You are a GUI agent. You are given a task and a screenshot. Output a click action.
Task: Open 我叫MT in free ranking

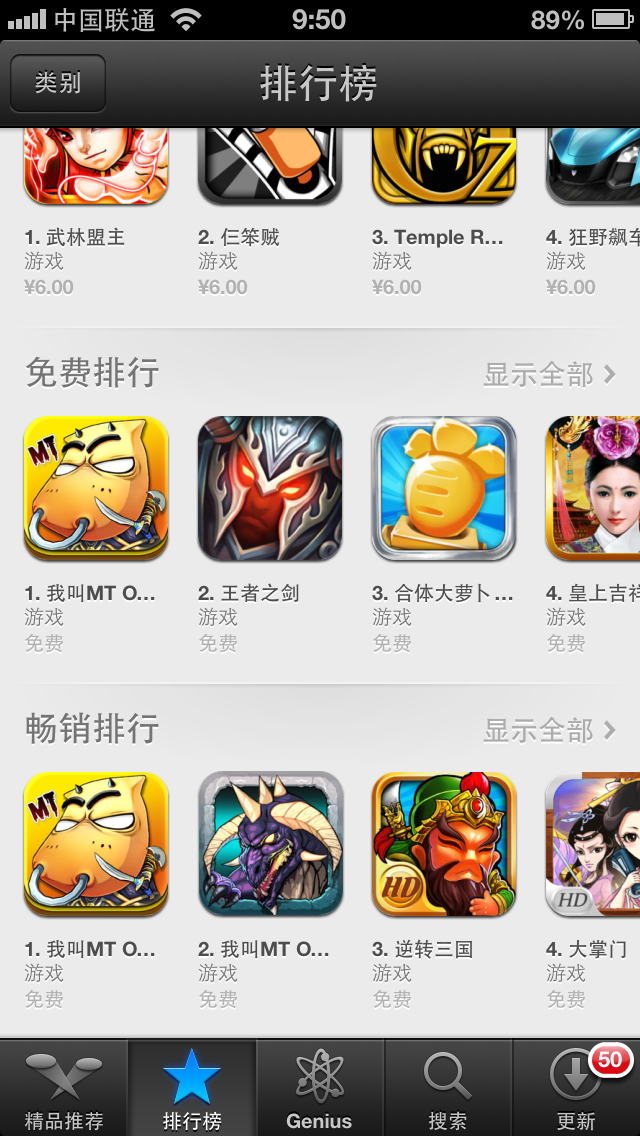click(96, 488)
